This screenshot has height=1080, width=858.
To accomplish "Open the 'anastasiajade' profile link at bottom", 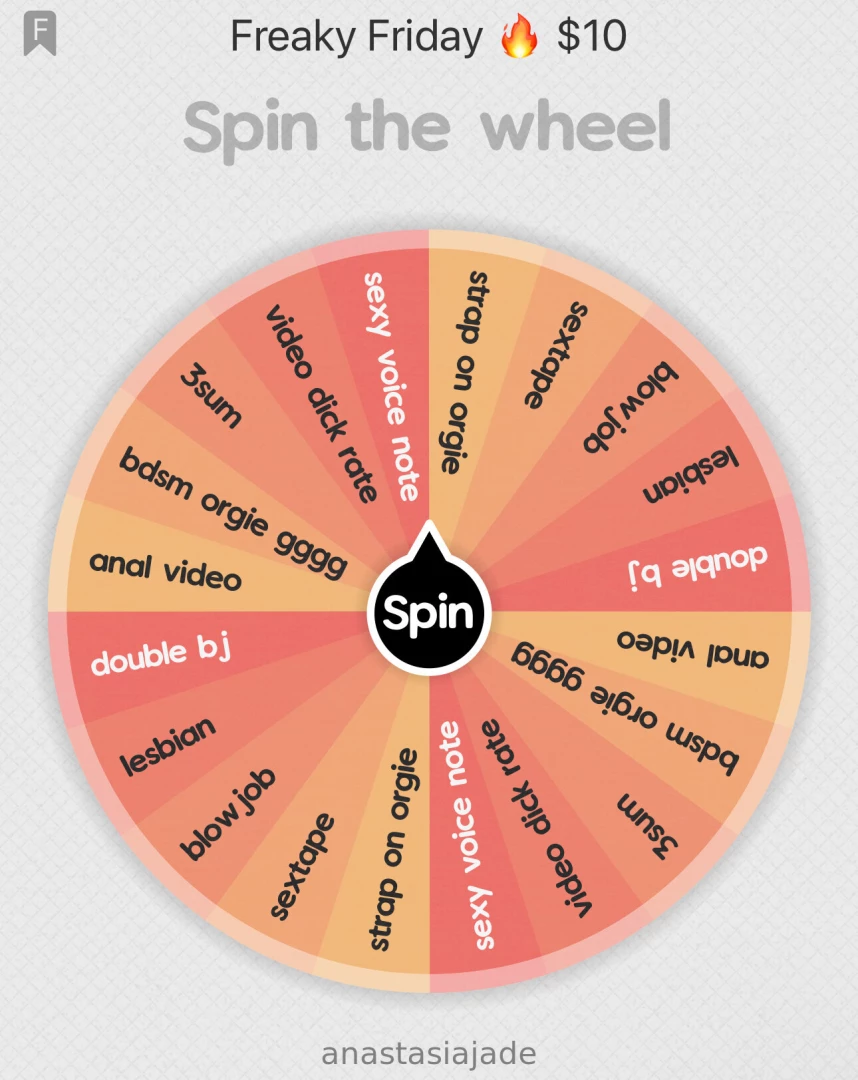I will click(x=428, y=1053).
